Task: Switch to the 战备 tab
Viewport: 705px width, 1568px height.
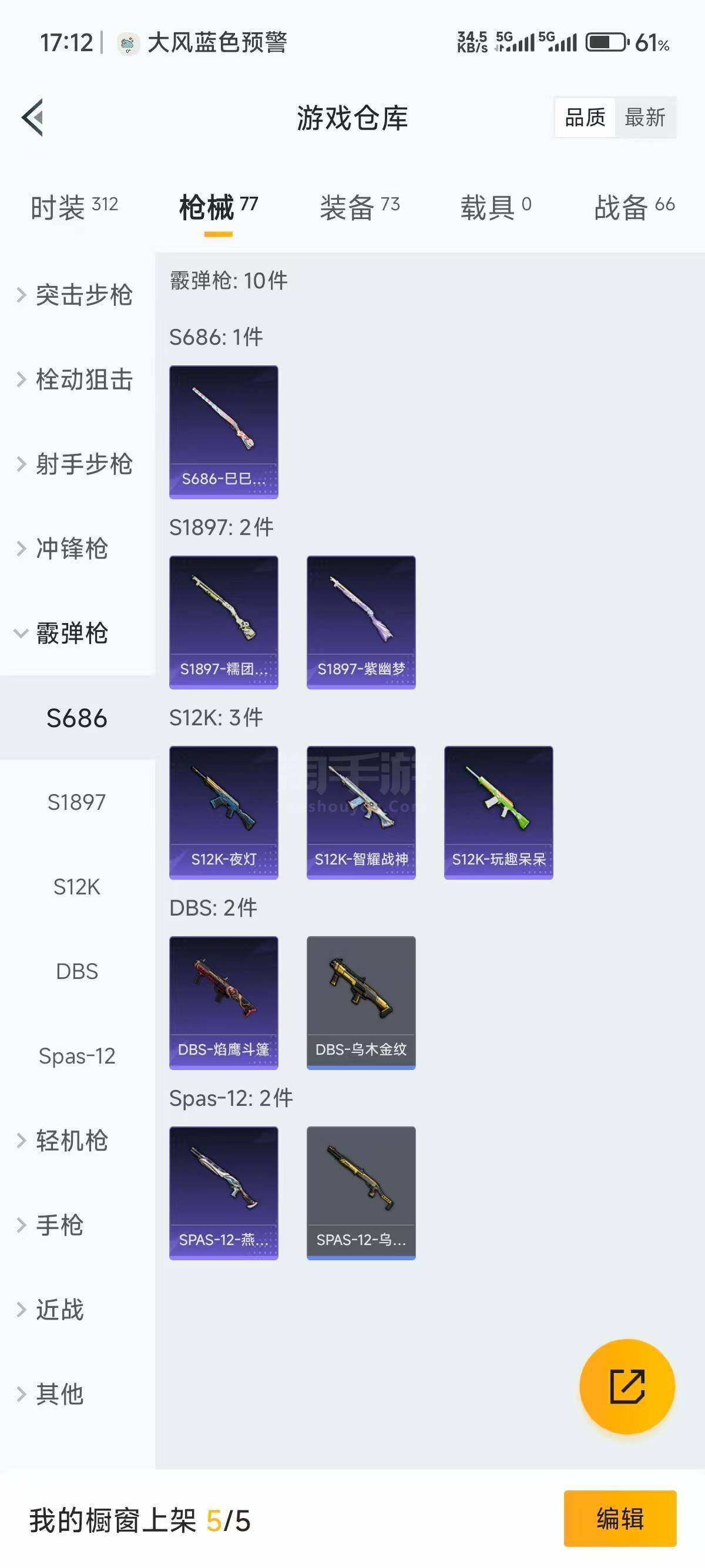Action: (634, 207)
